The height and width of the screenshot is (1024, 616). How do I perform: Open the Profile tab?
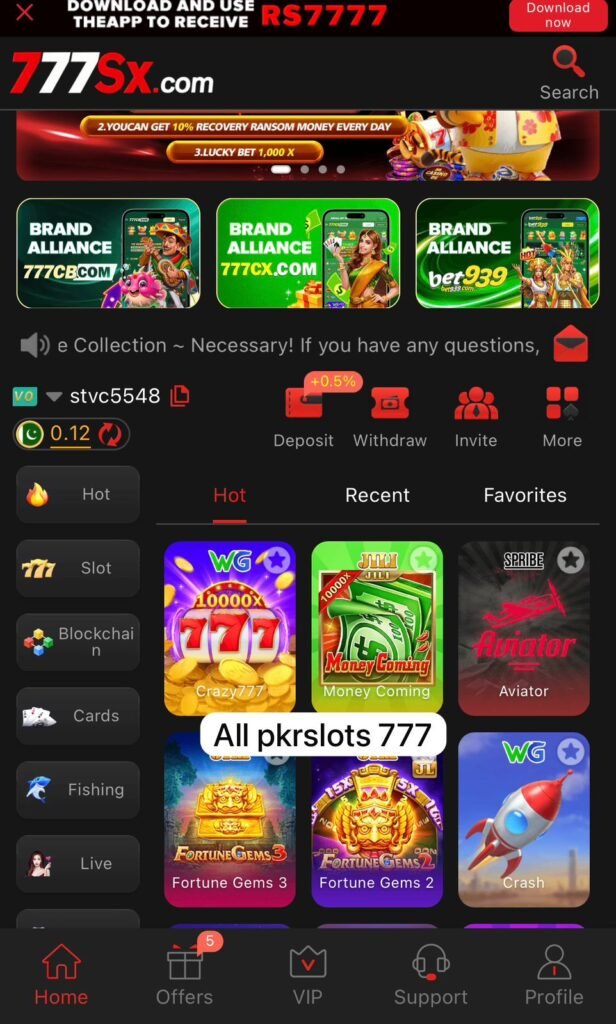554,976
